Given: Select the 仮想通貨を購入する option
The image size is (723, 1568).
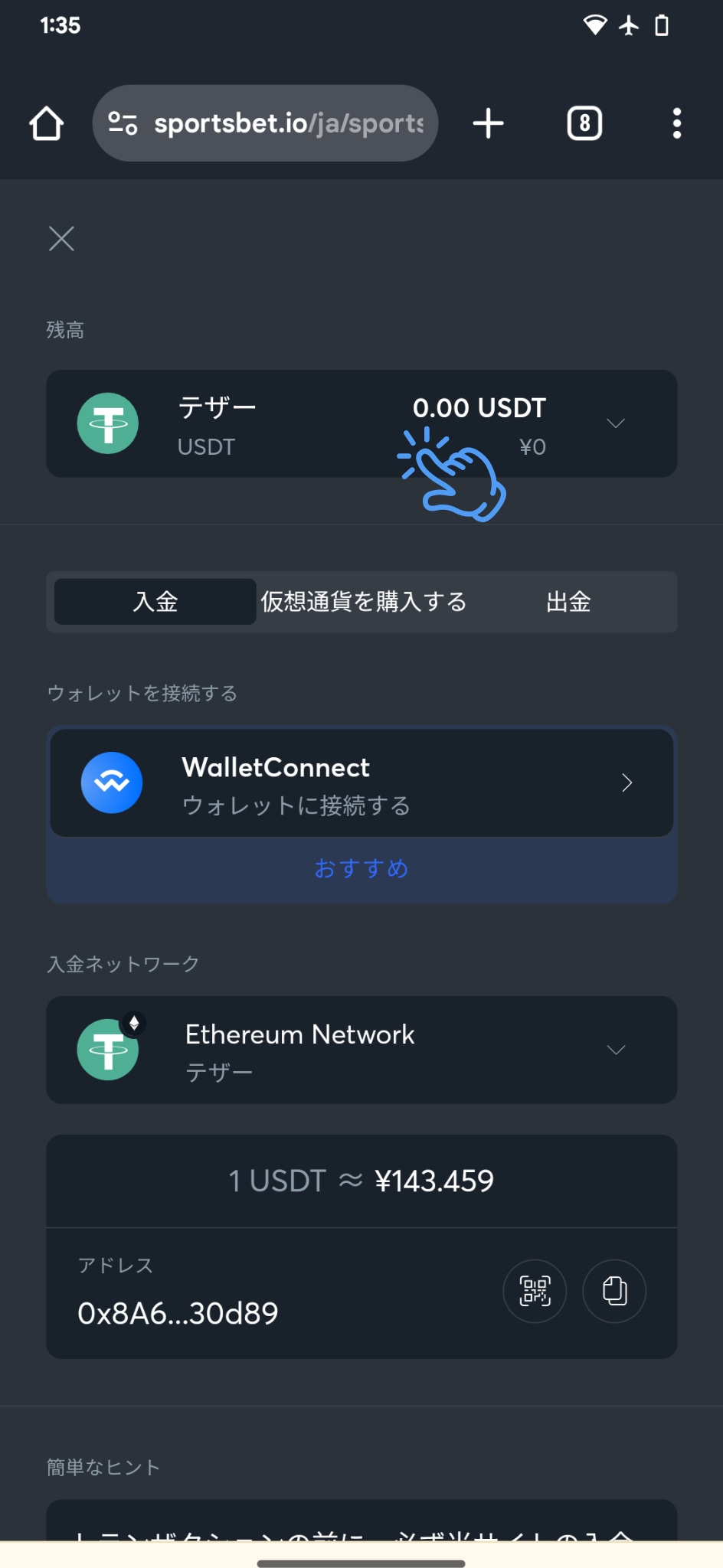Looking at the screenshot, I should coord(362,602).
